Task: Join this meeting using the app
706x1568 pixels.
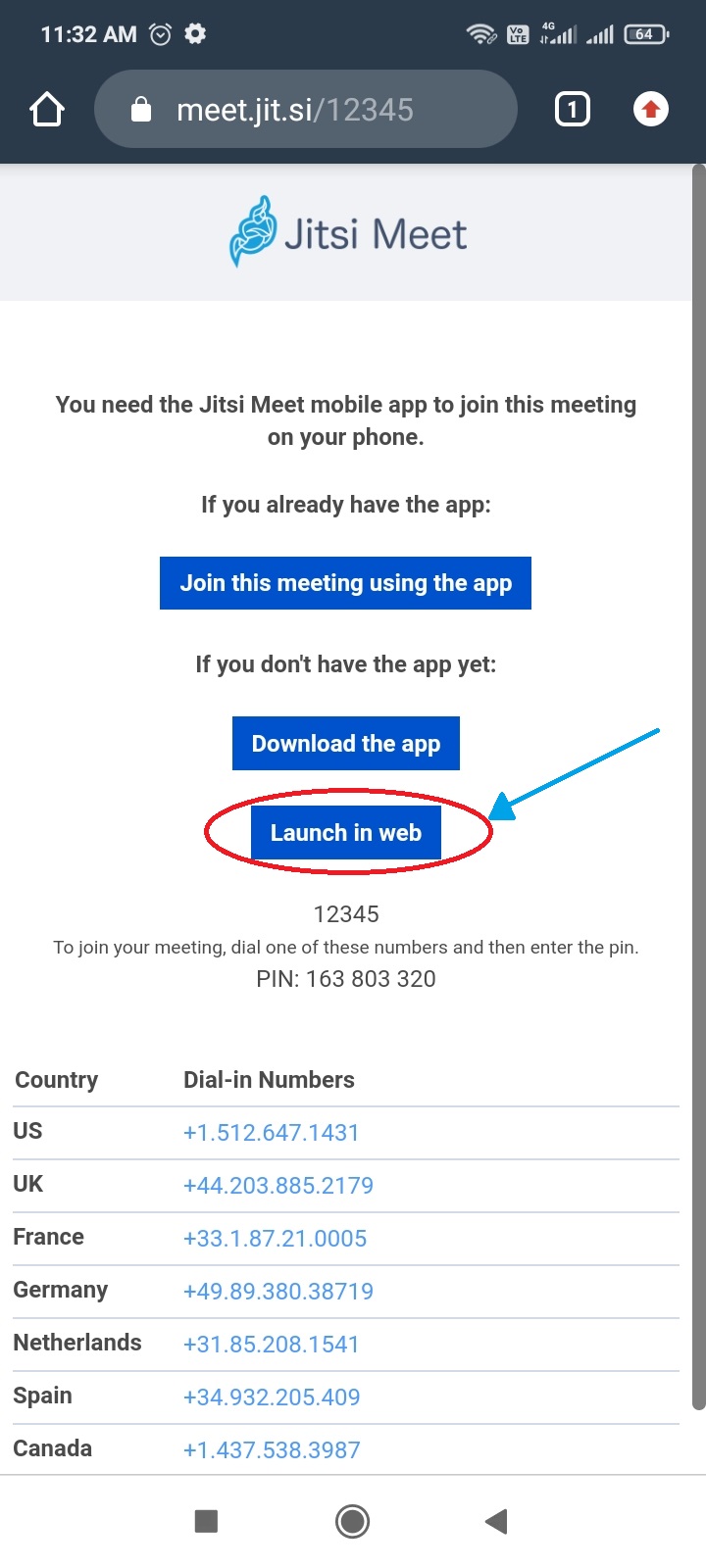Action: (x=345, y=583)
